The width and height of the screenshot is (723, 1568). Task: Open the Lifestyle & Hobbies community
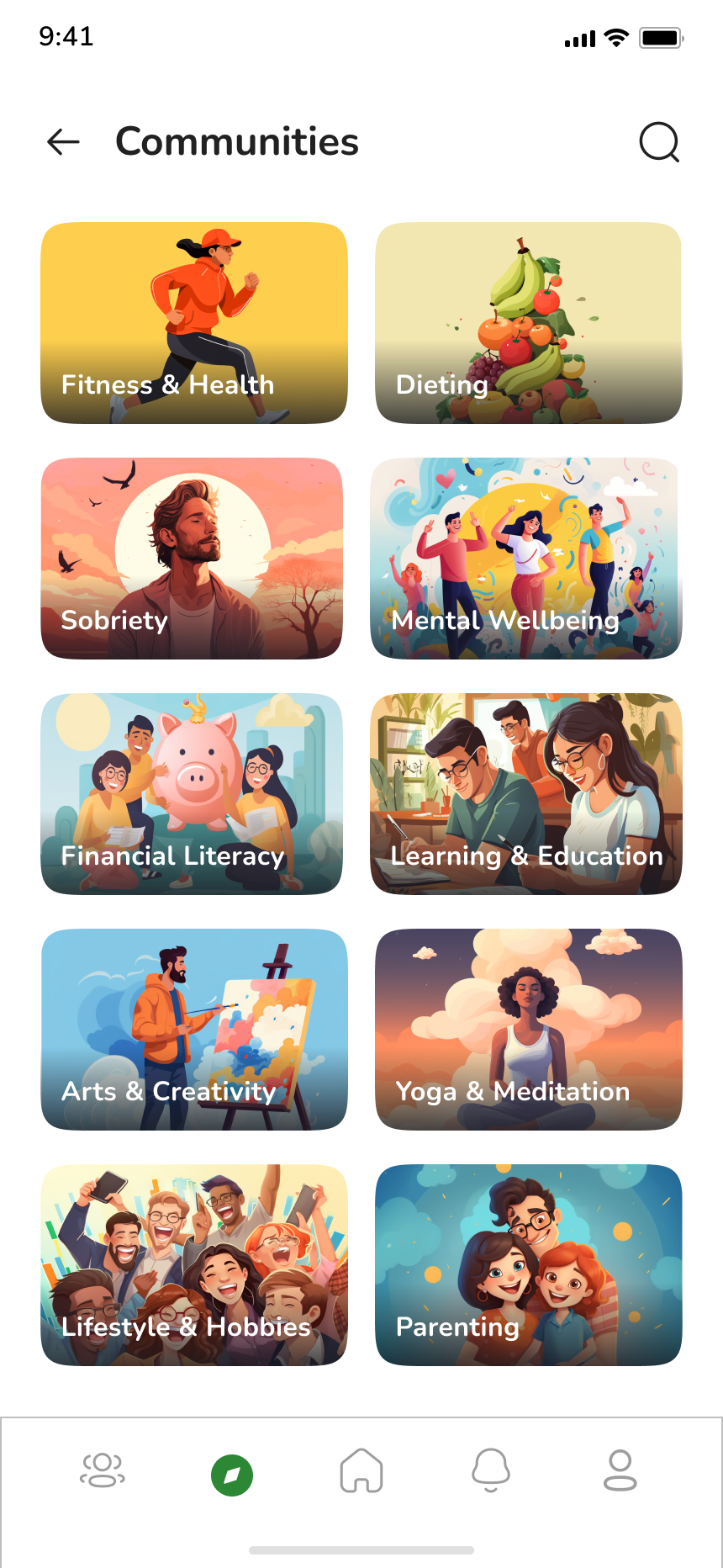point(194,1265)
